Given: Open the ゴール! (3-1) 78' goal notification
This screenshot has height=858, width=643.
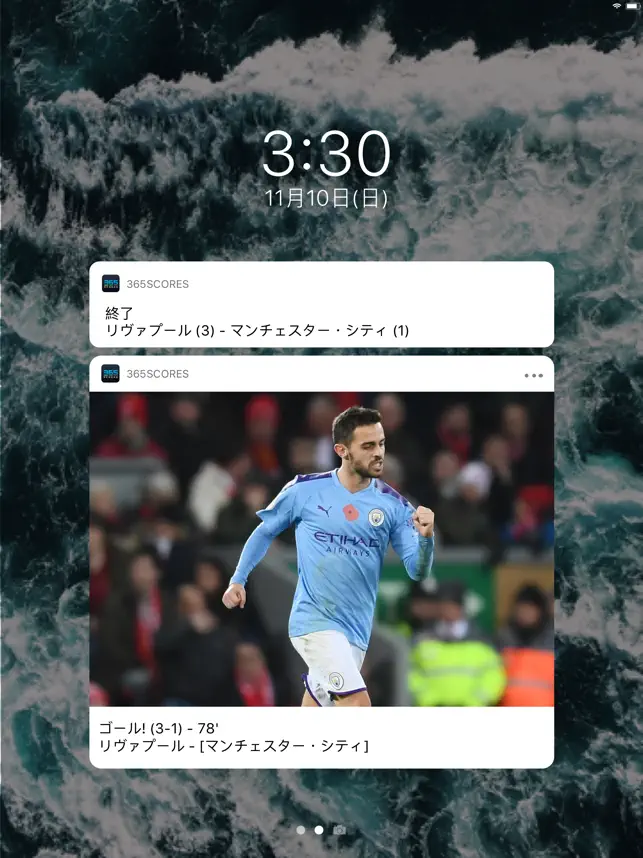Looking at the screenshot, I should click(321, 736).
